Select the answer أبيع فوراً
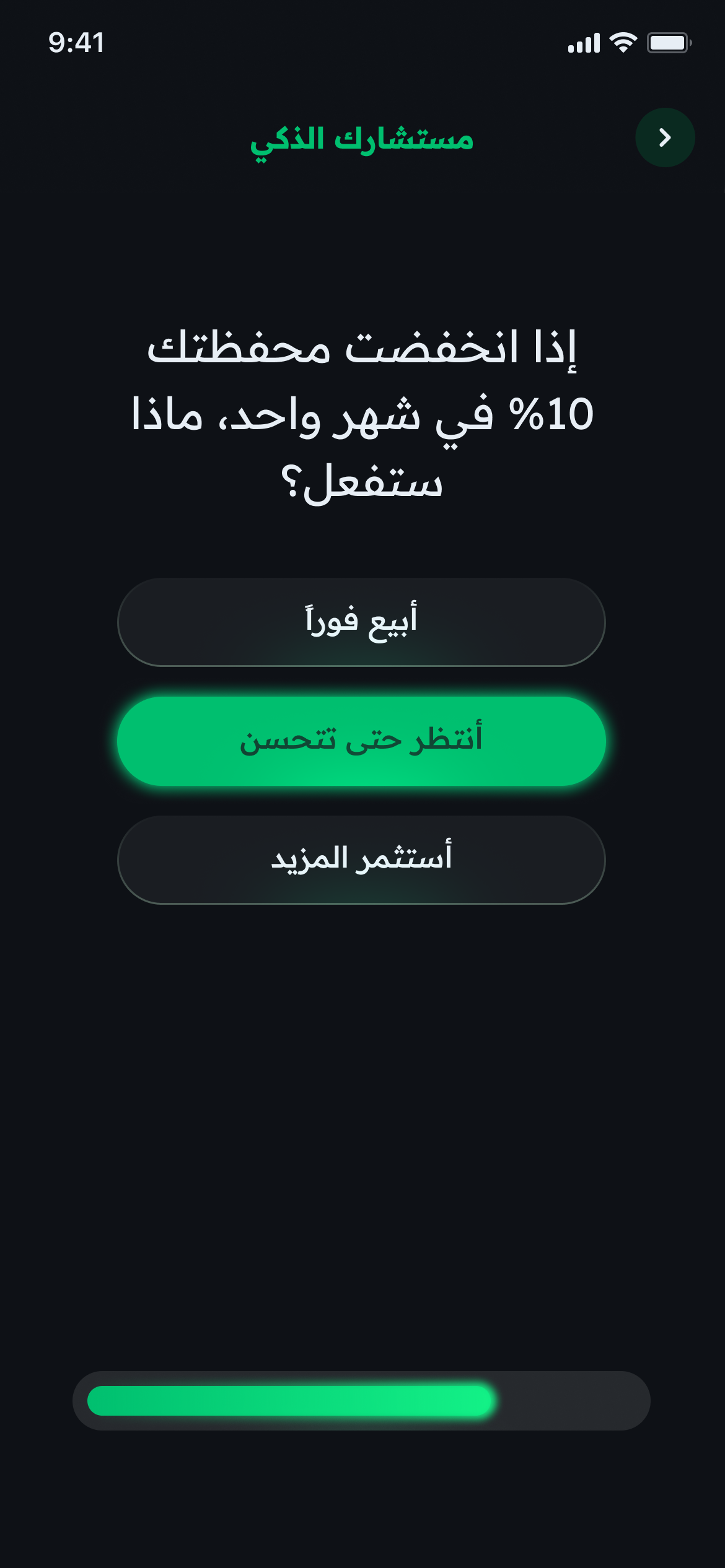725x1568 pixels. (361, 622)
